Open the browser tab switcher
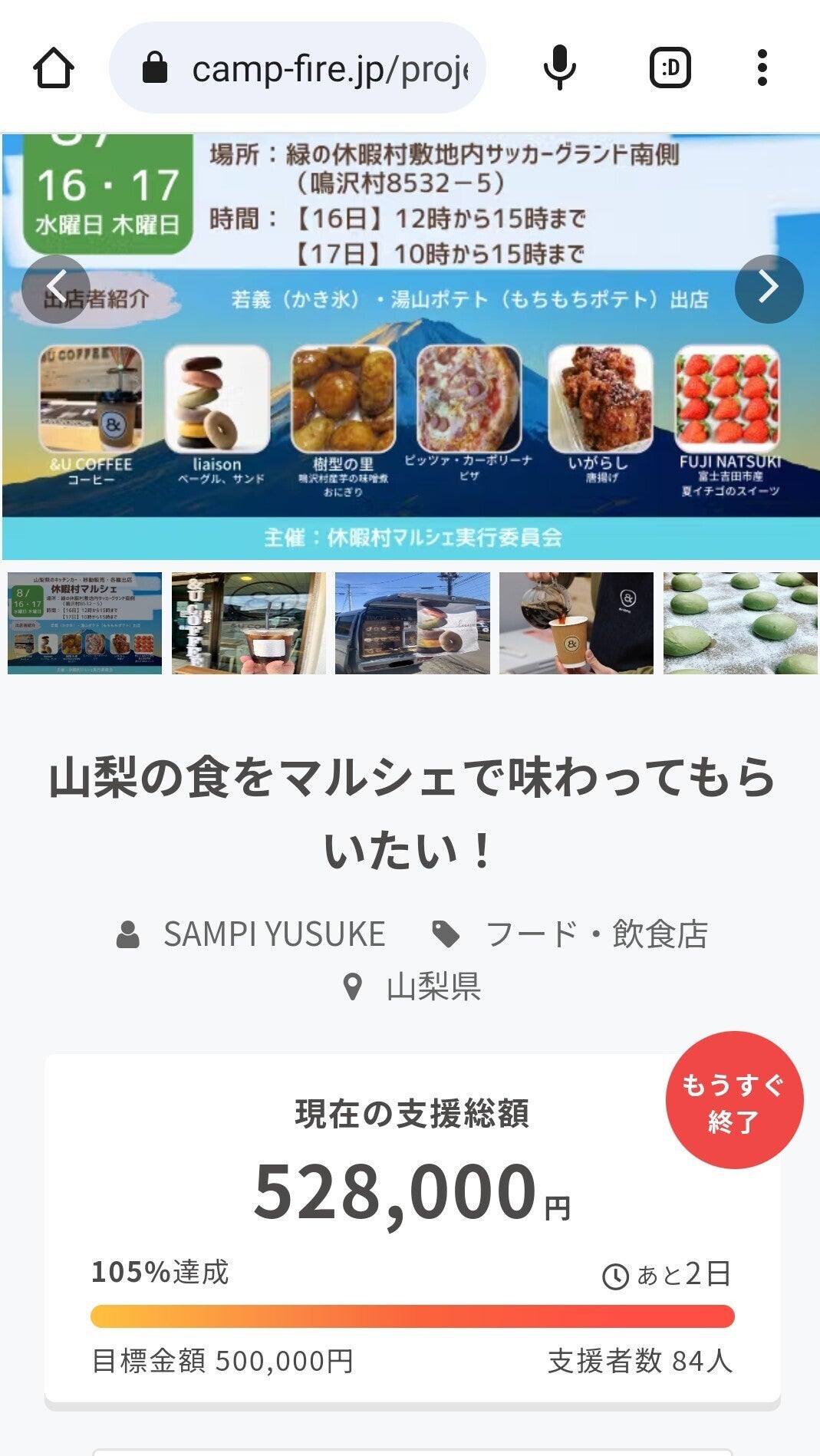 pyautogui.click(x=670, y=68)
